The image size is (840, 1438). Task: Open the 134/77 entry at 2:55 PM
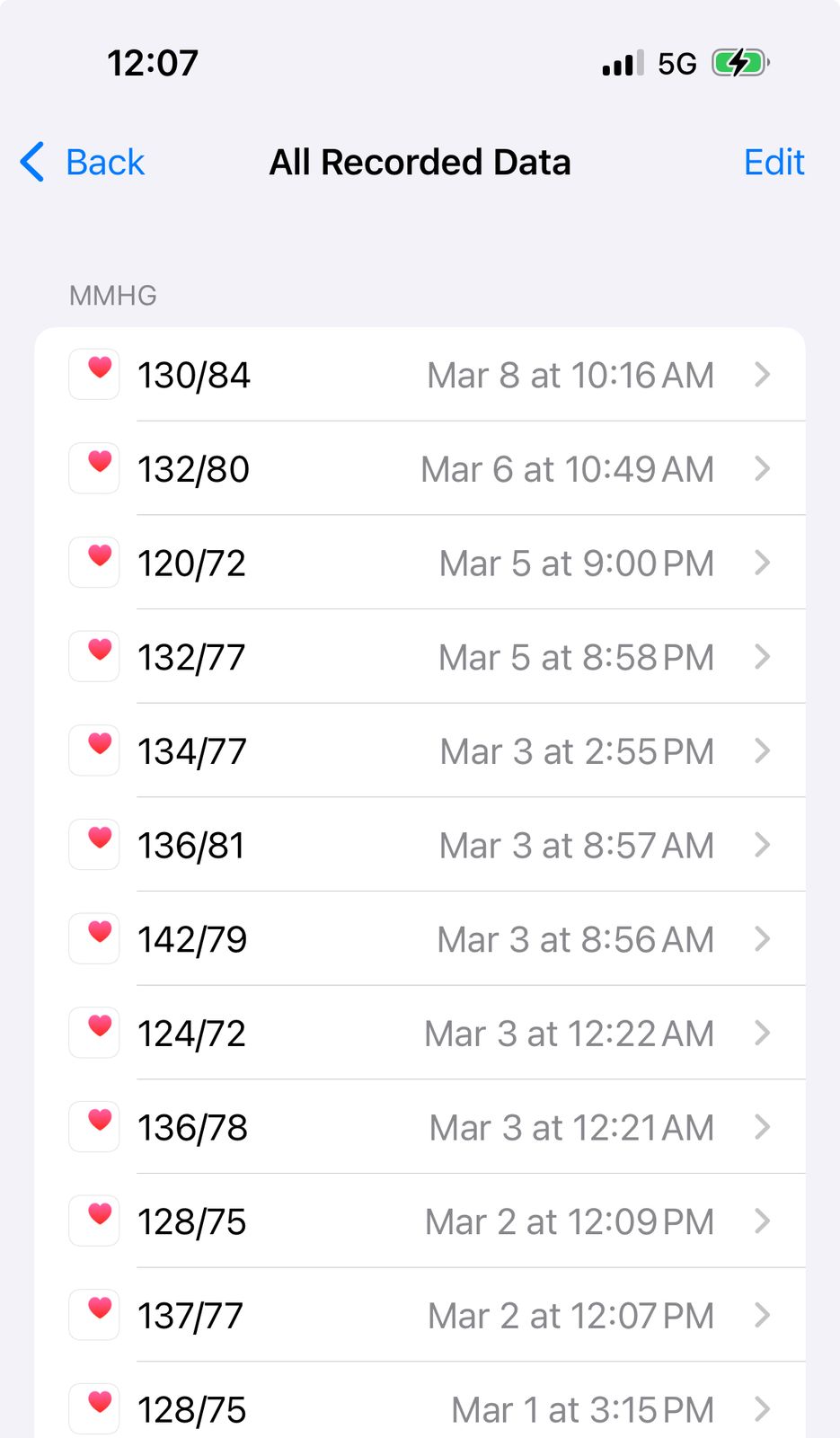point(420,750)
